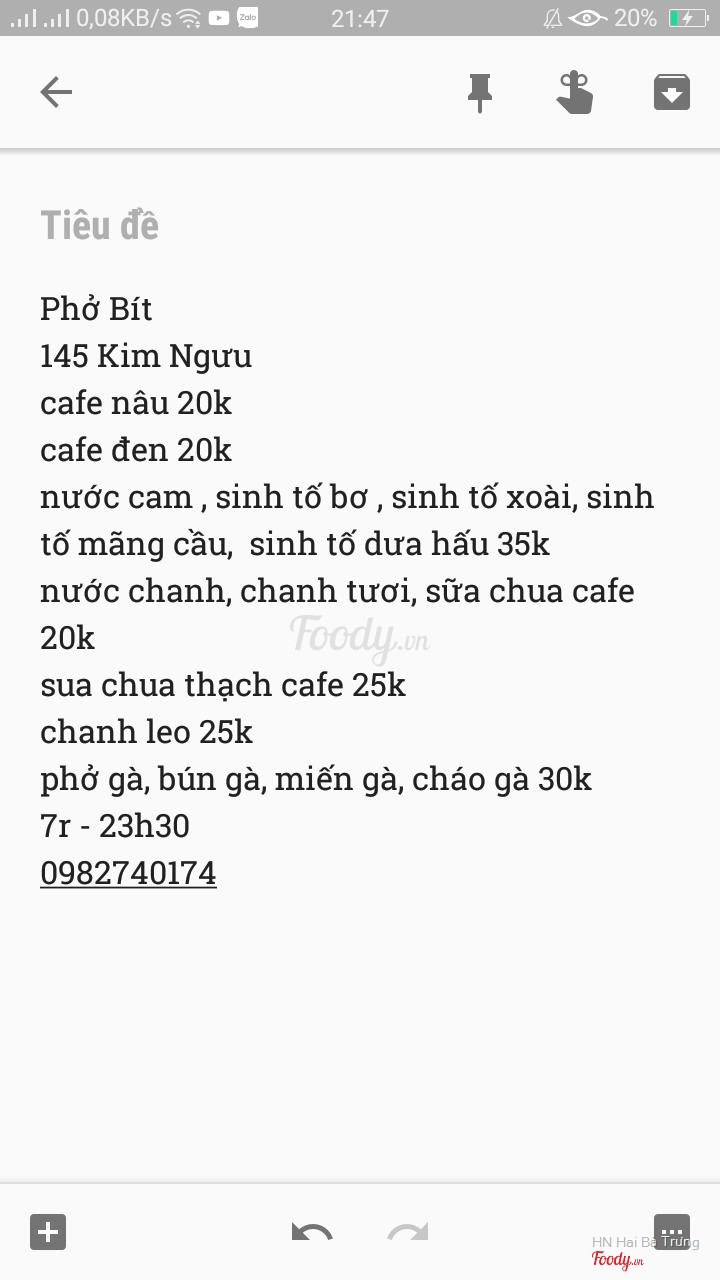Image resolution: width=720 pixels, height=1280 pixels.
Task: Pin this note
Action: [x=480, y=93]
